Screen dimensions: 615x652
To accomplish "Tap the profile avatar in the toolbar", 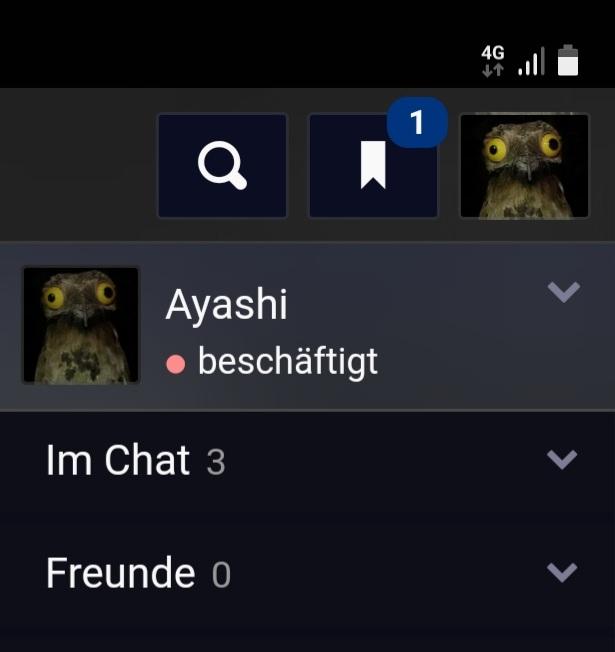I will pyautogui.click(x=524, y=165).
